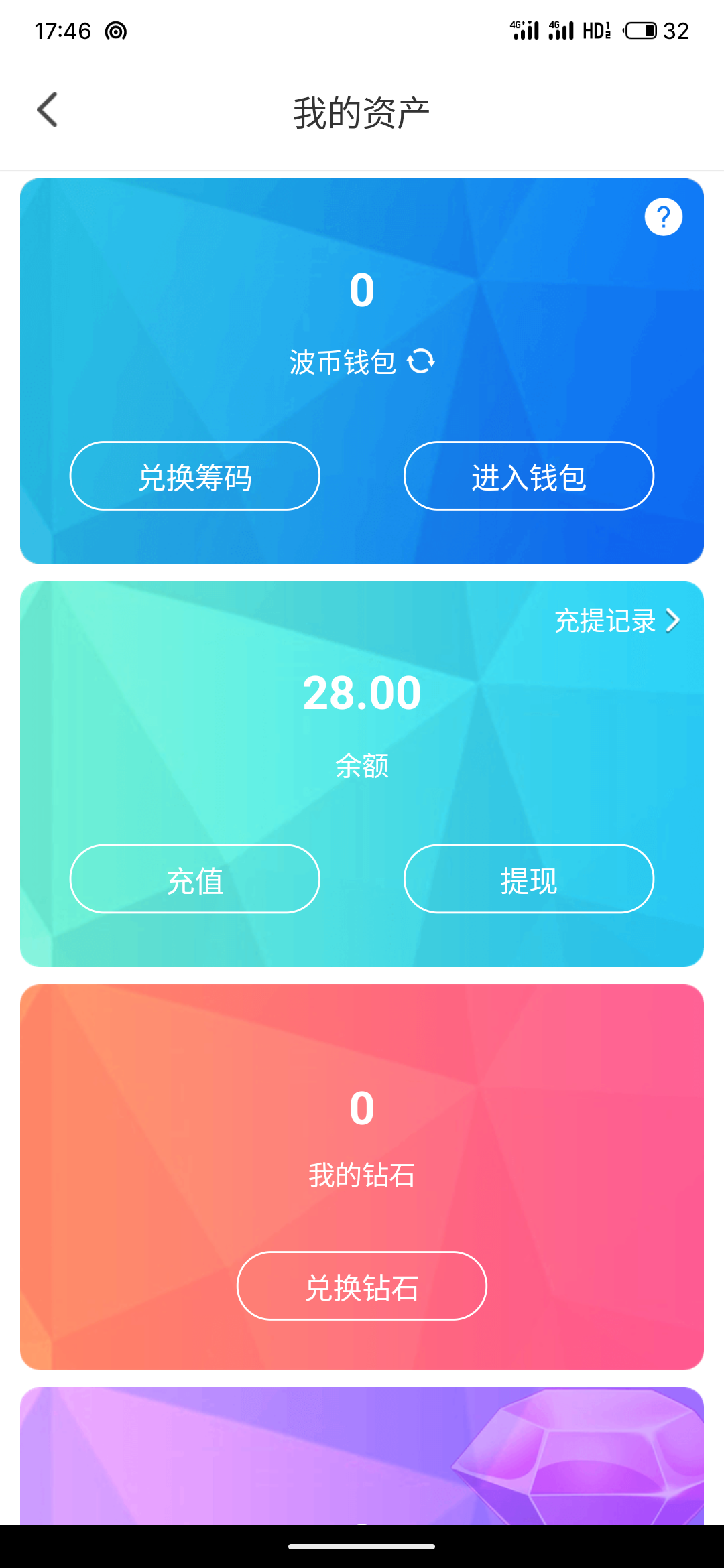Image resolution: width=724 pixels, height=1568 pixels.
Task: Select 提现 to withdraw
Action: [x=528, y=879]
